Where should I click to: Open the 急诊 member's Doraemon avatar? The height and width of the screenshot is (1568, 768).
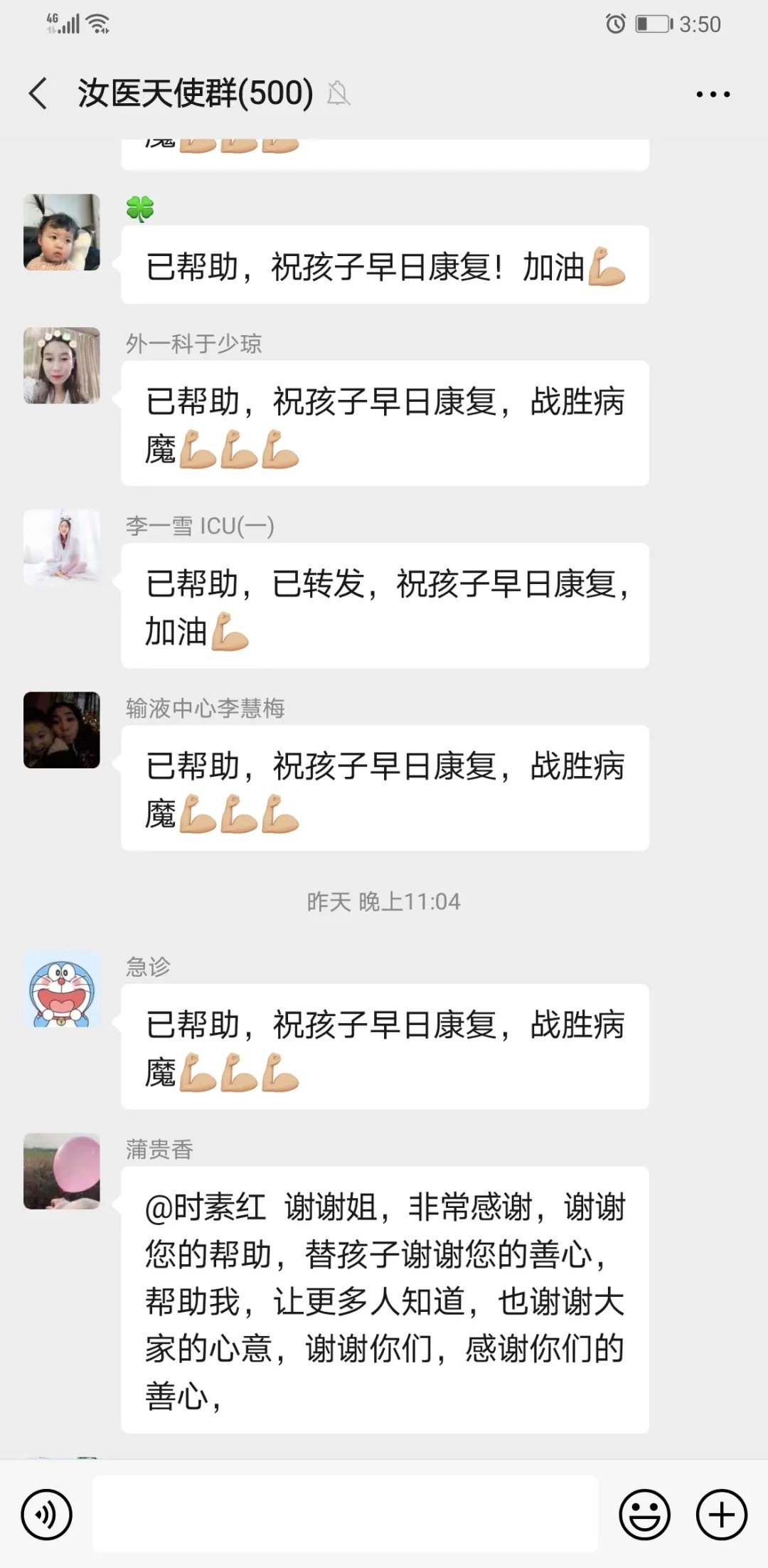[62, 989]
